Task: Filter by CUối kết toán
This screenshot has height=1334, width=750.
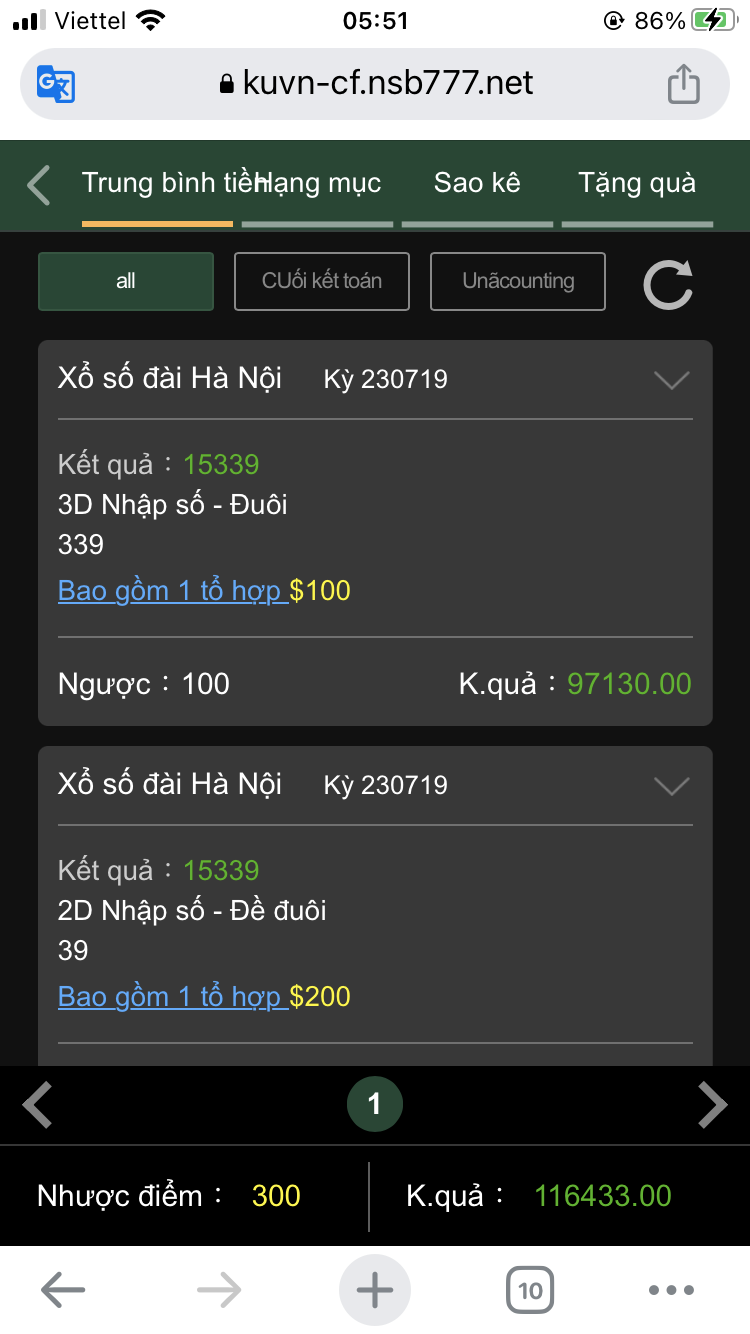Action: 322,281
